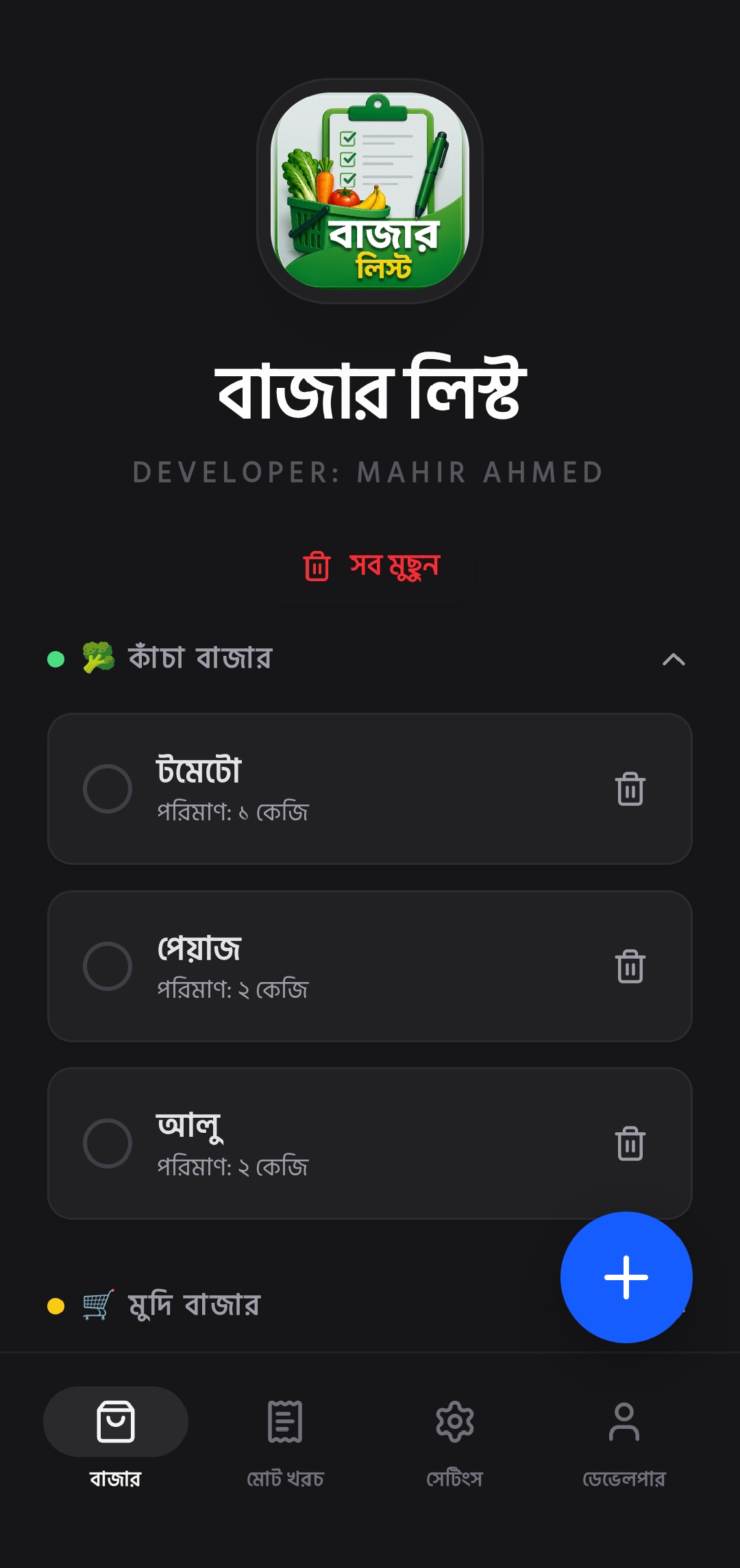The height and width of the screenshot is (1568, 740).
Task: Delete the আলু item
Action: point(630,1143)
